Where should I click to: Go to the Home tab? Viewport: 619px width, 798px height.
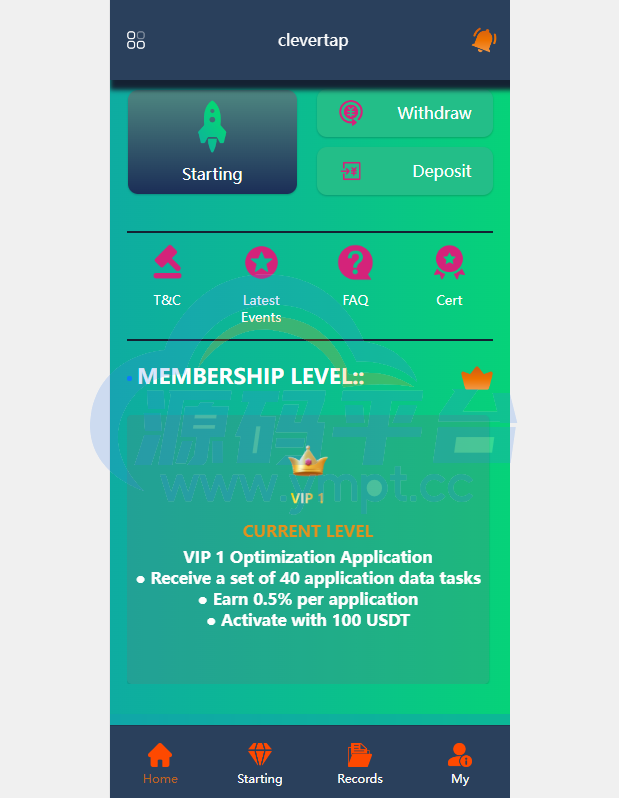[x=160, y=764]
